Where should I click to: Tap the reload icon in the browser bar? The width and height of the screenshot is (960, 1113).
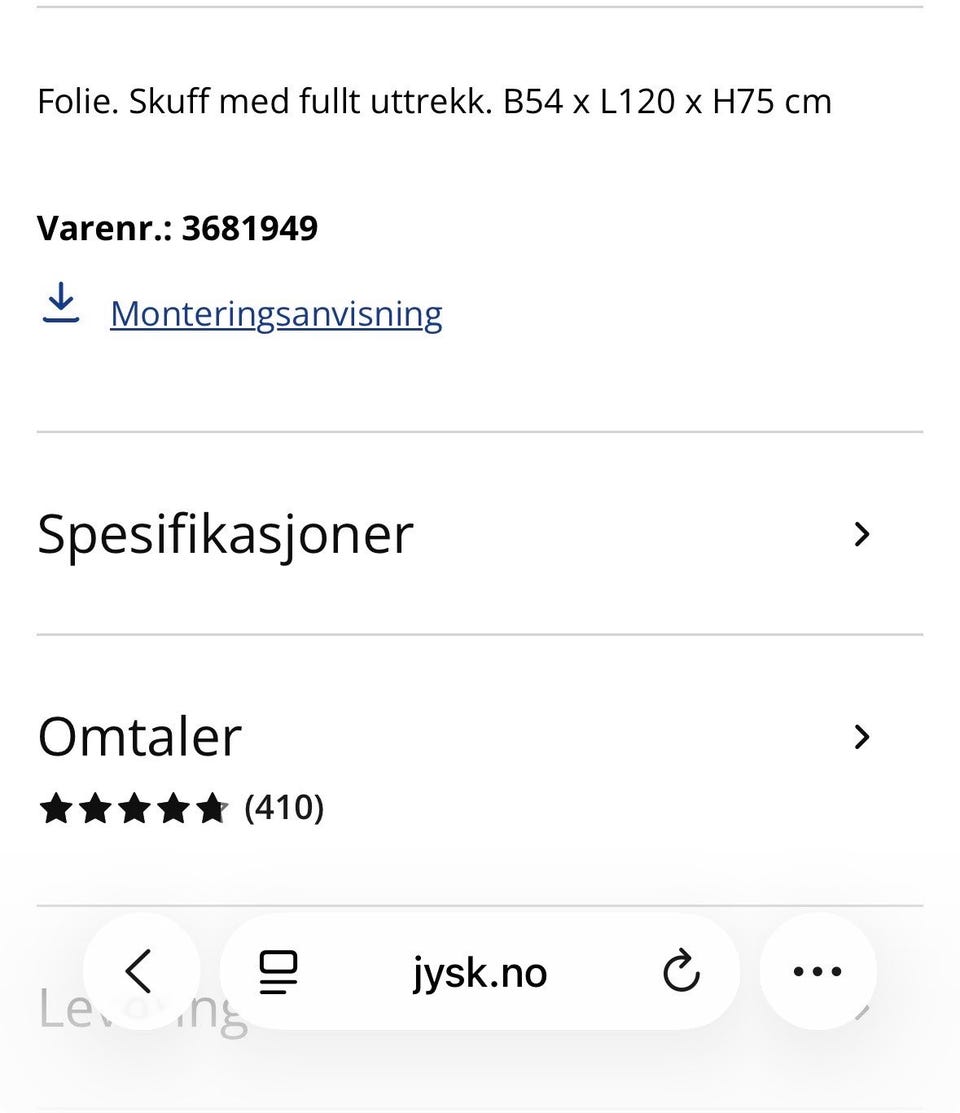click(x=681, y=970)
